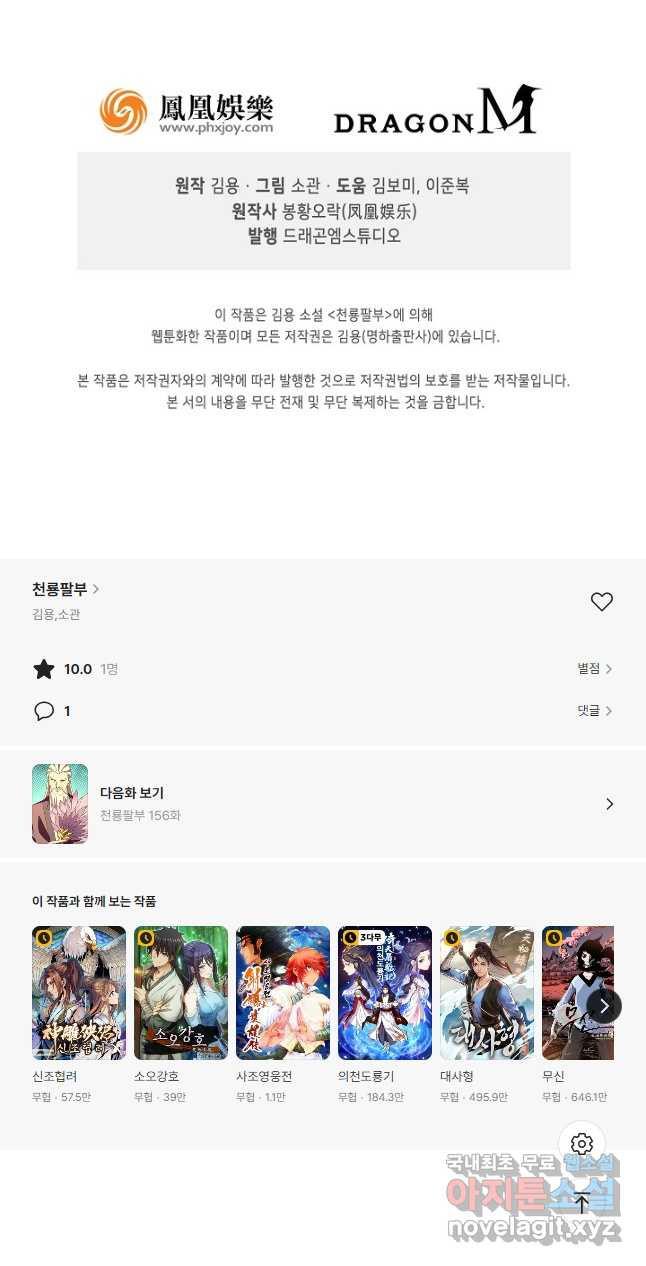The width and height of the screenshot is (646, 1266).
Task: Open the 사조영웅전 webtoon
Action: pyautogui.click(x=283, y=993)
